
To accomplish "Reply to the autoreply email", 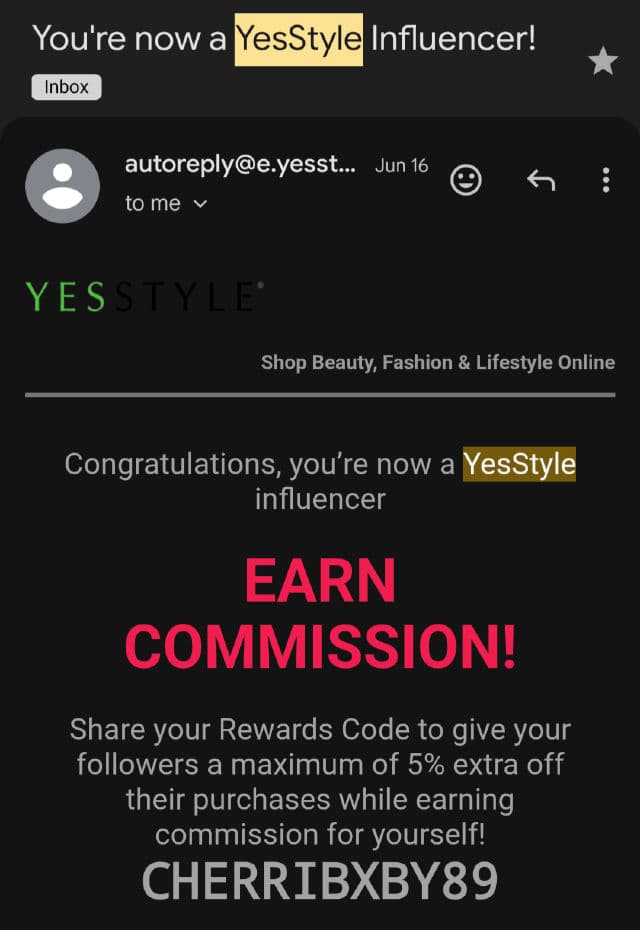I will pyautogui.click(x=540, y=180).
